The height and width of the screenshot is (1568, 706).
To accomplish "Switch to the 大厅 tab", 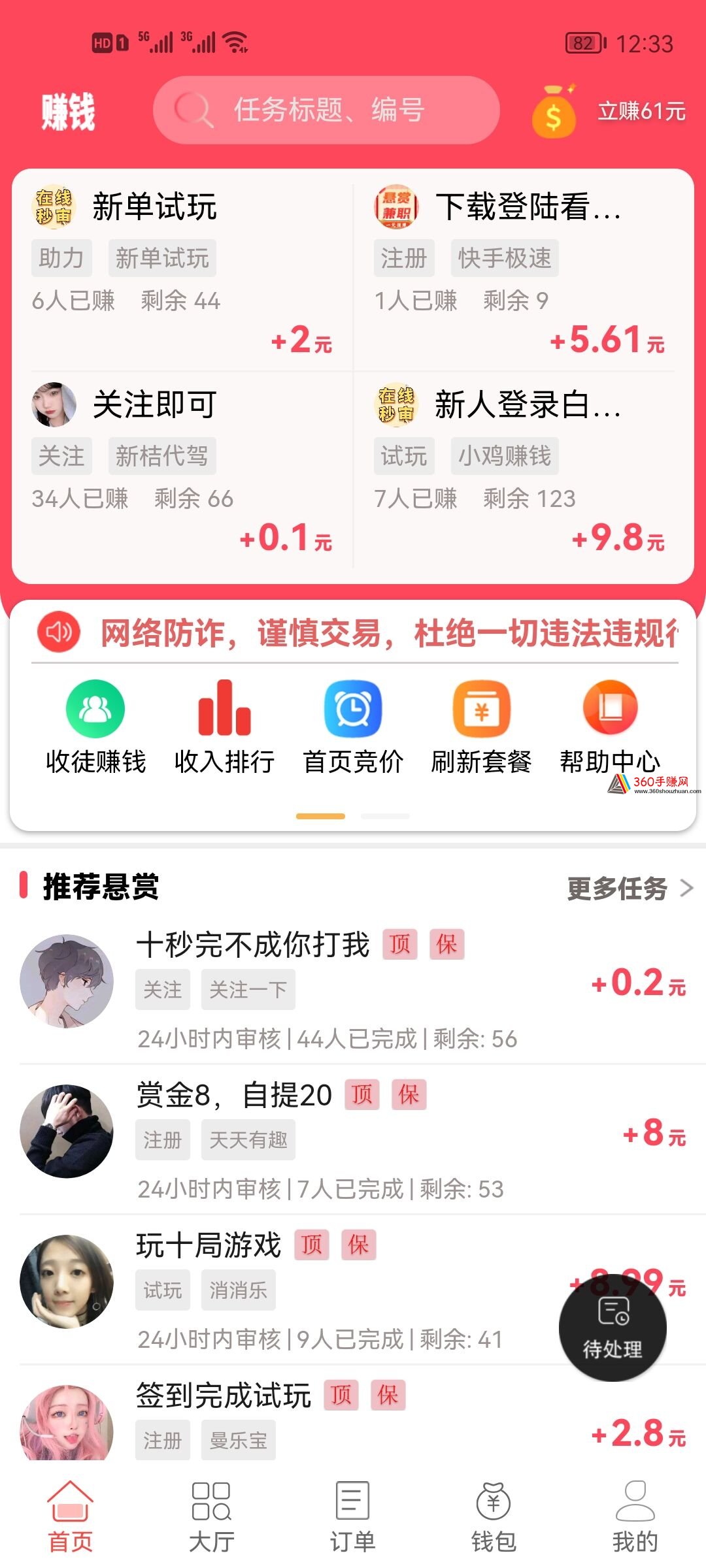I will [211, 1517].
